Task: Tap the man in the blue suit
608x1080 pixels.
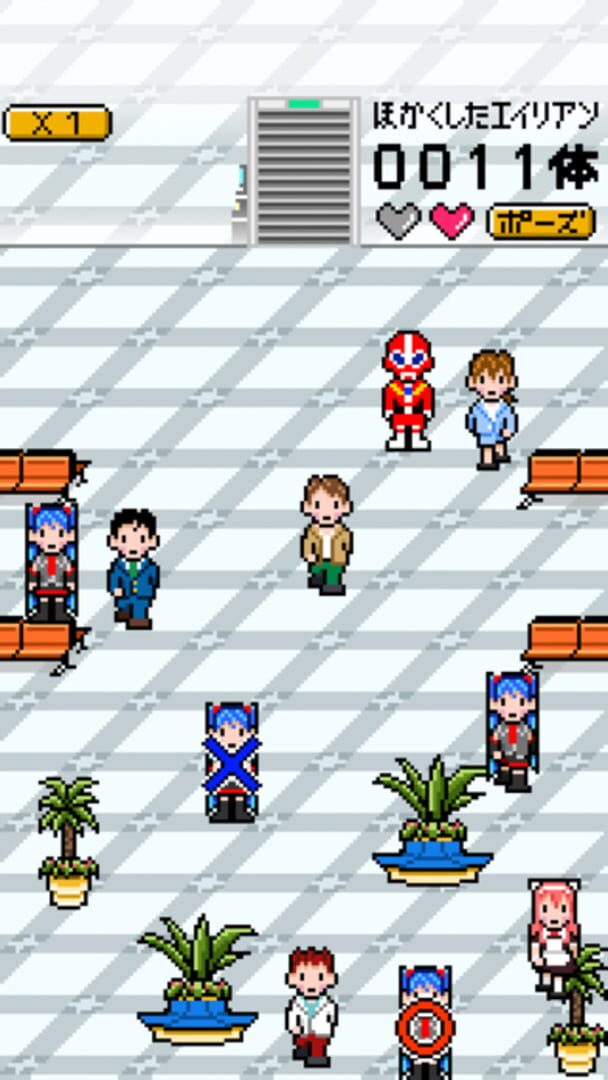Action: [133, 567]
